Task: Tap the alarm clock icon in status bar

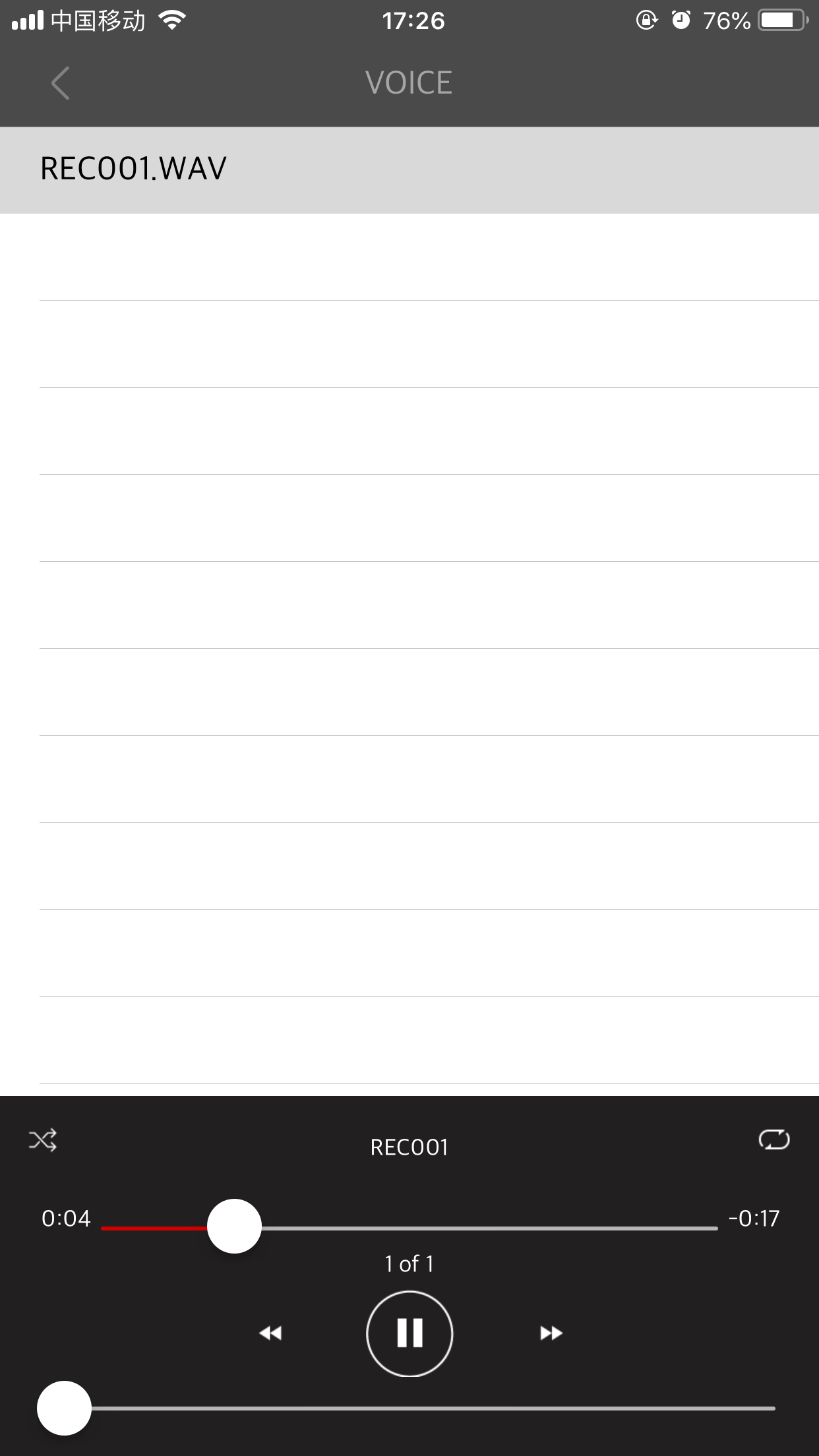Action: coord(680,20)
